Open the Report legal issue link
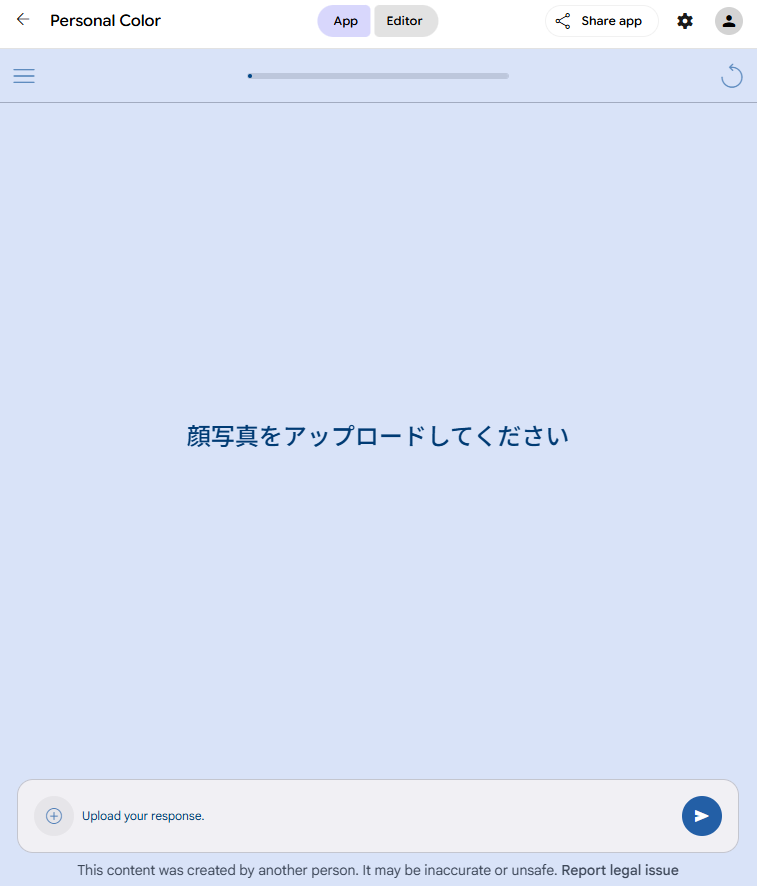 (620, 870)
